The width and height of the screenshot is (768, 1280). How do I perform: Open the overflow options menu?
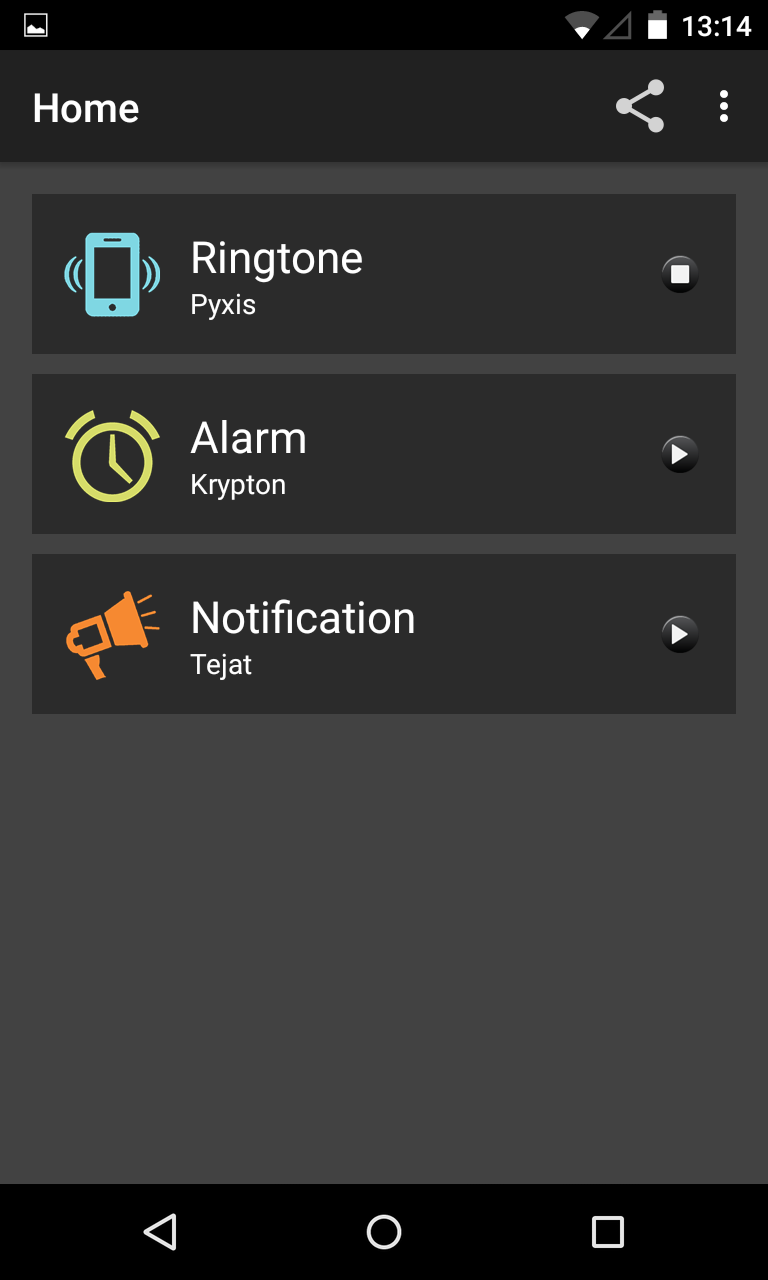pos(723,105)
